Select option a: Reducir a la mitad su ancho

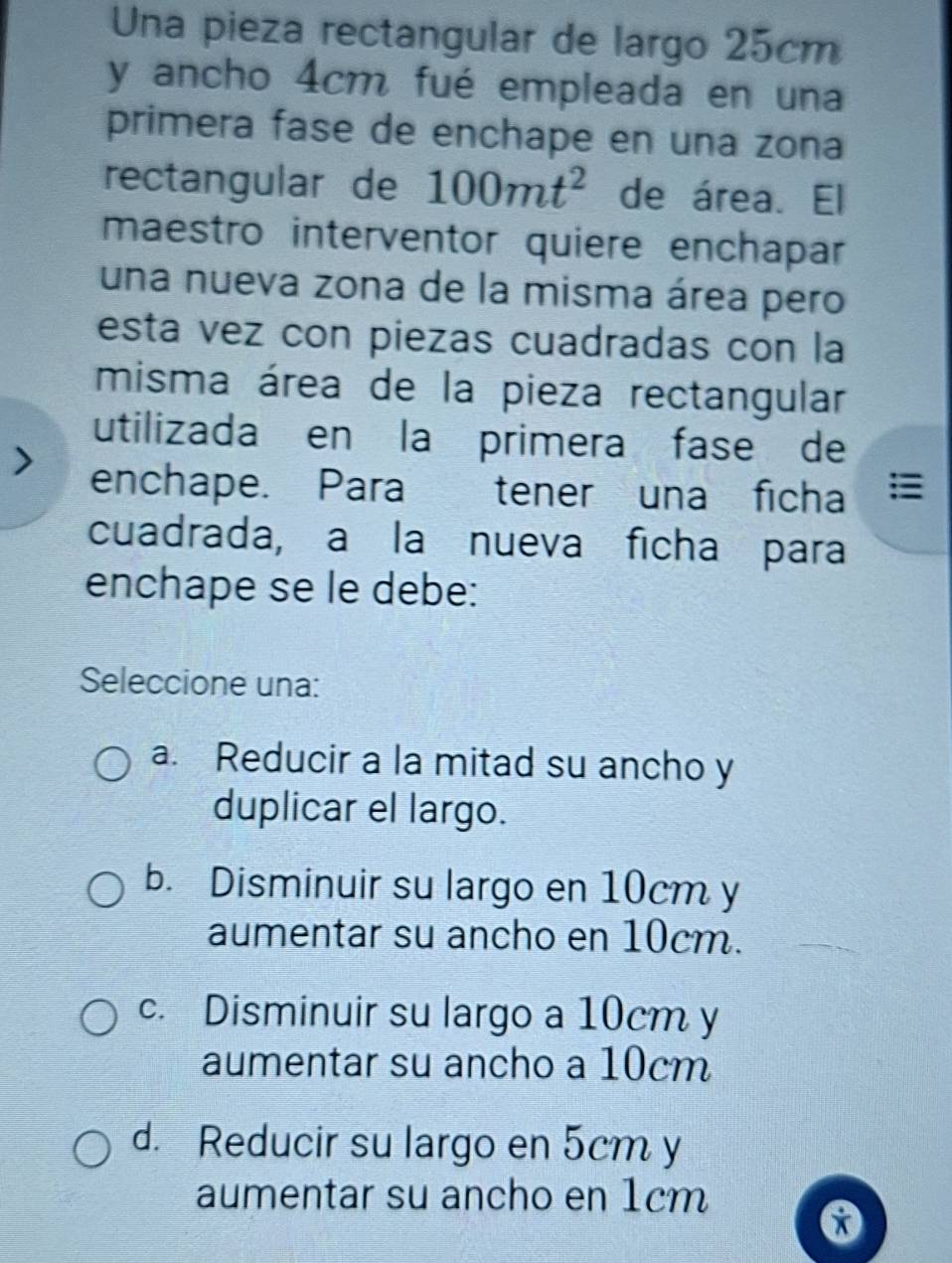tap(112, 768)
